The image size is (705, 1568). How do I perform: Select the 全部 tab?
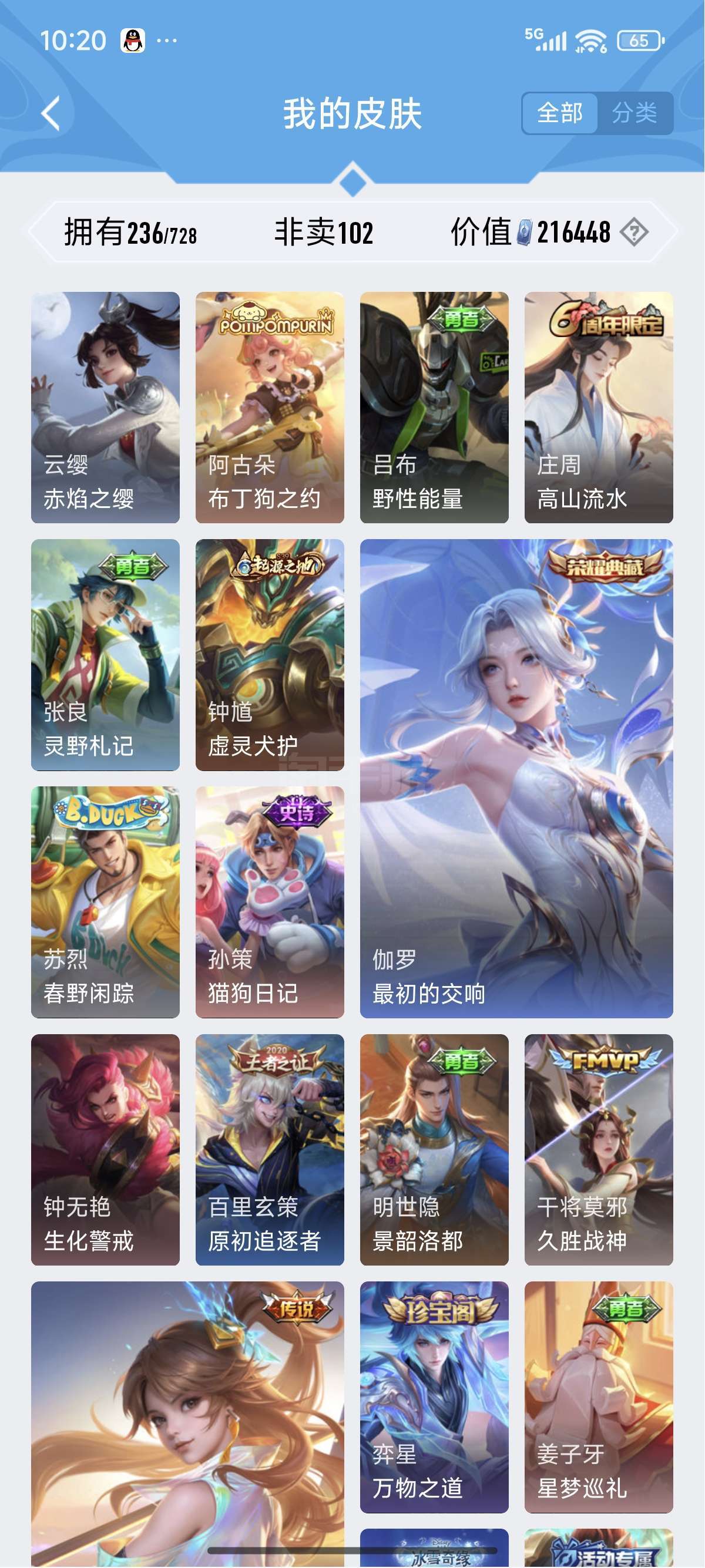[560, 113]
